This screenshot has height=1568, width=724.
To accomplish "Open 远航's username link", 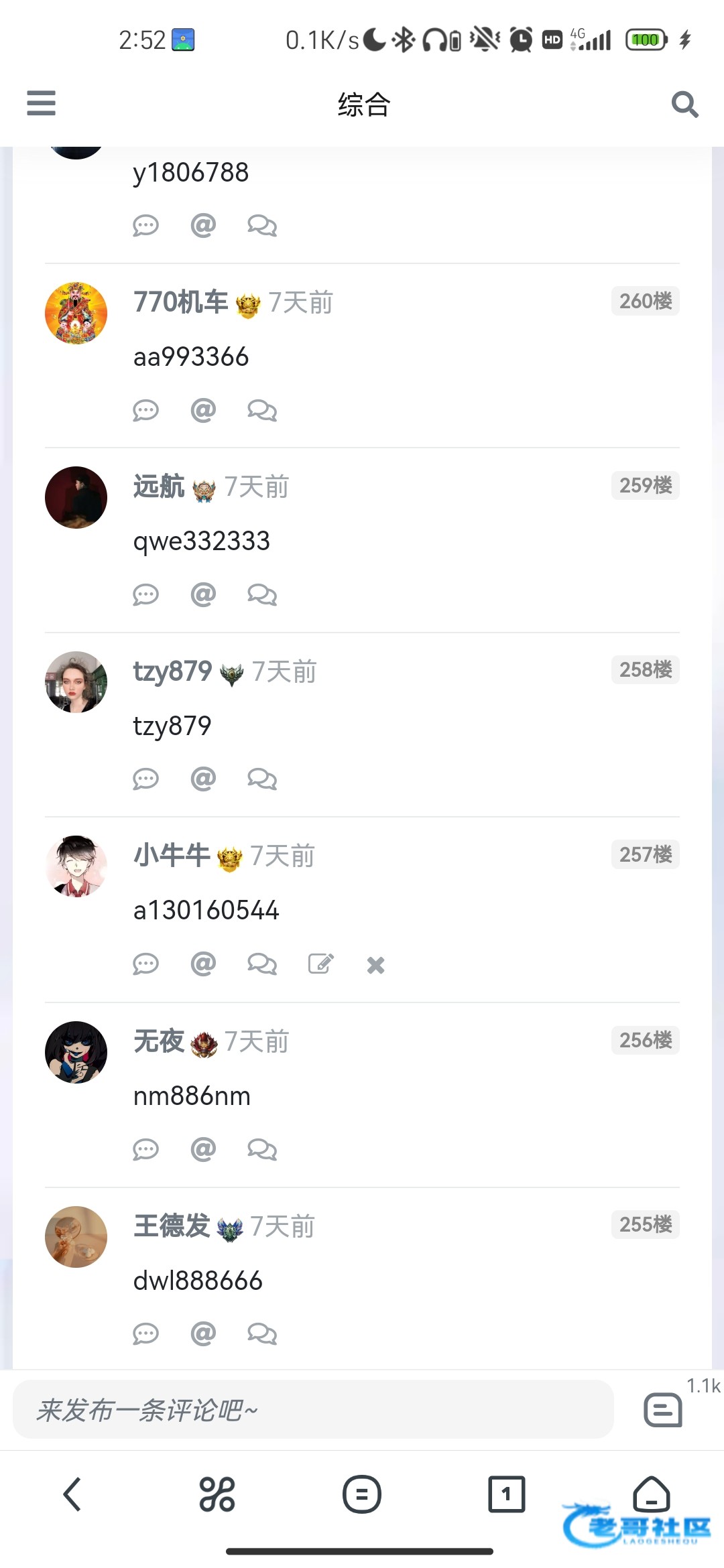I will point(159,486).
